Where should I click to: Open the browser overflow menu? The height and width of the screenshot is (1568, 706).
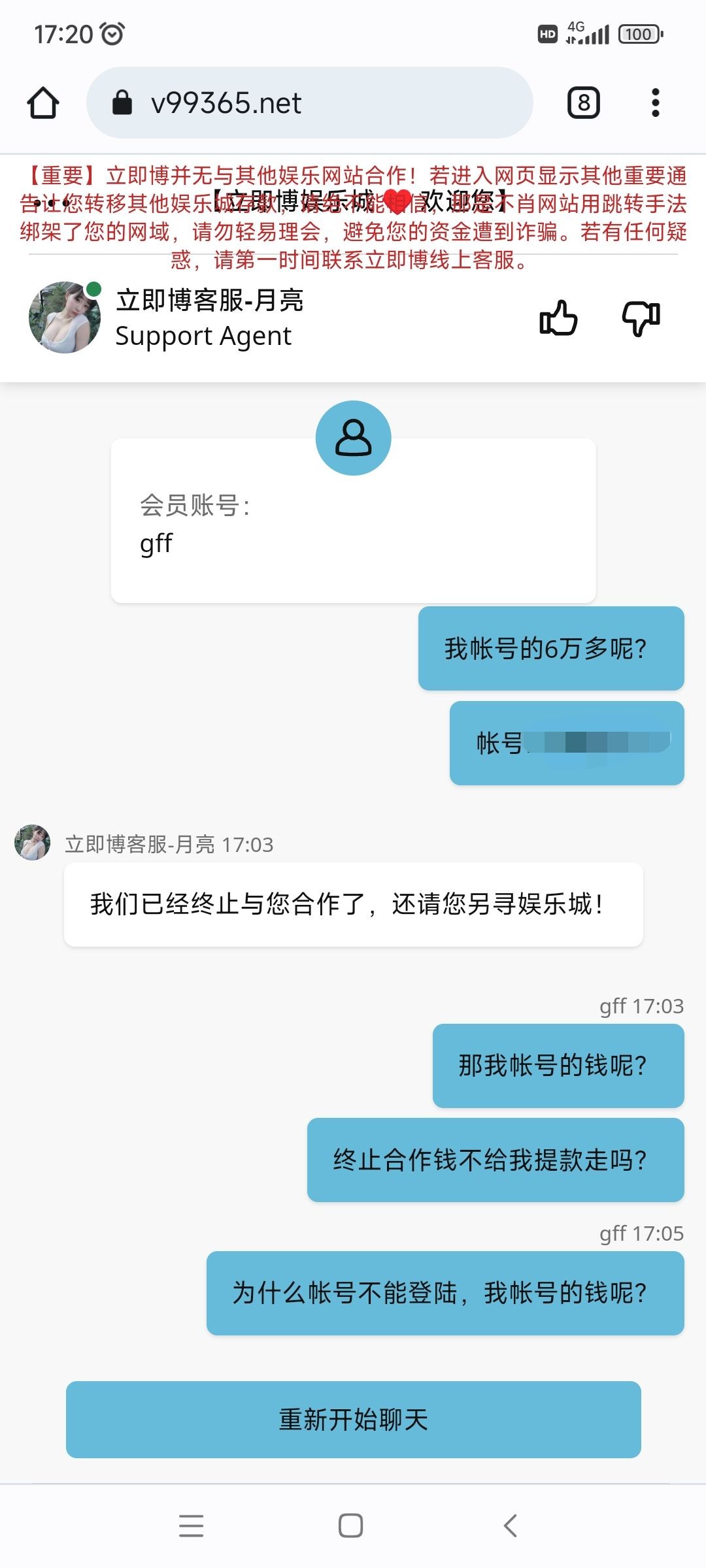(655, 103)
